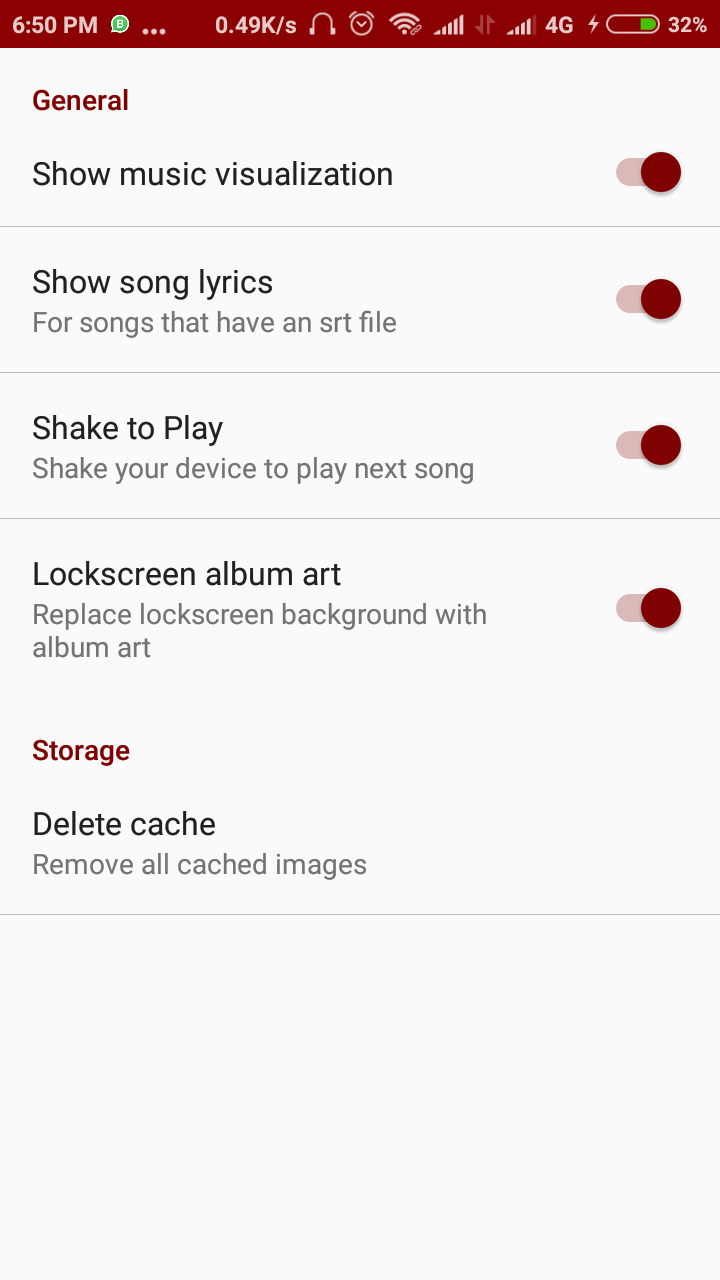The height and width of the screenshot is (1280, 720).
Task: Tap the cellular signal strength bars
Action: [x=448, y=25]
